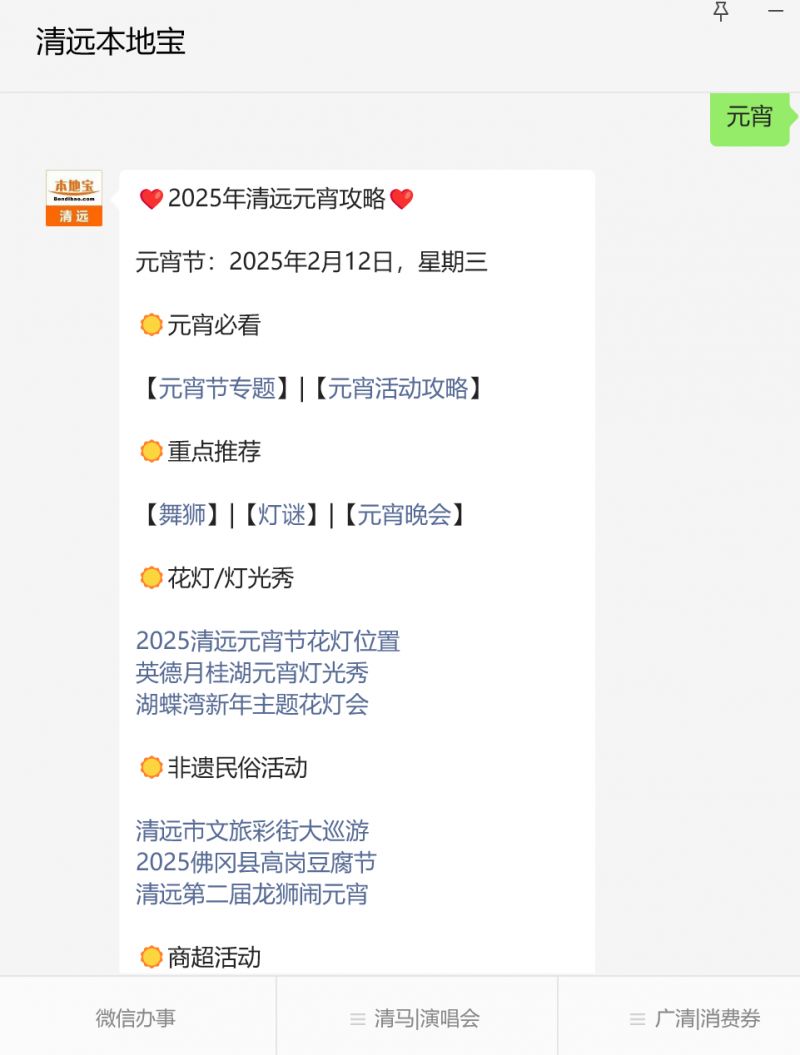The height and width of the screenshot is (1055, 800).
Task: Open the 元宵节专题 link
Action: (217, 388)
